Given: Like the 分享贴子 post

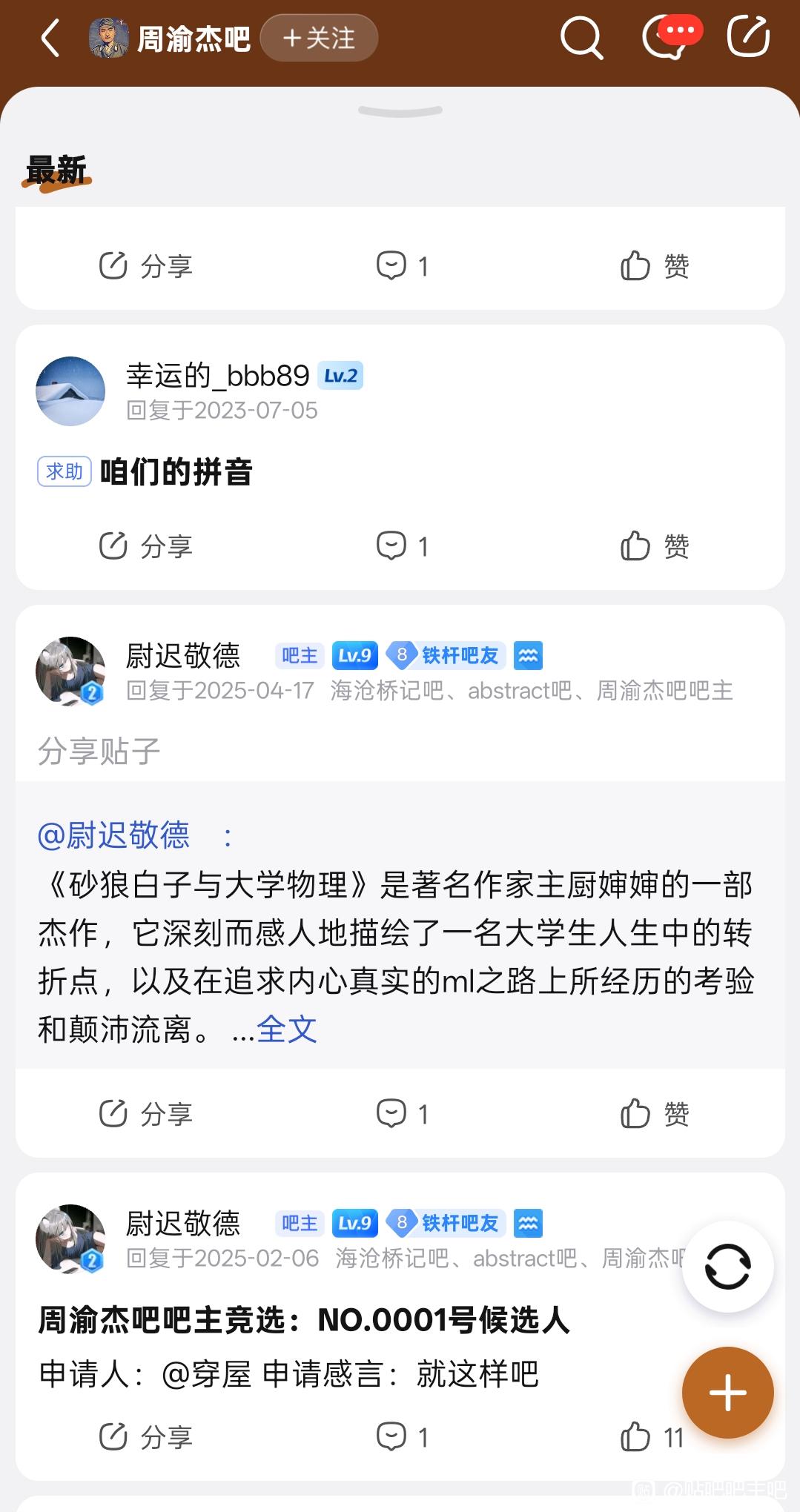Looking at the screenshot, I should click(655, 1114).
